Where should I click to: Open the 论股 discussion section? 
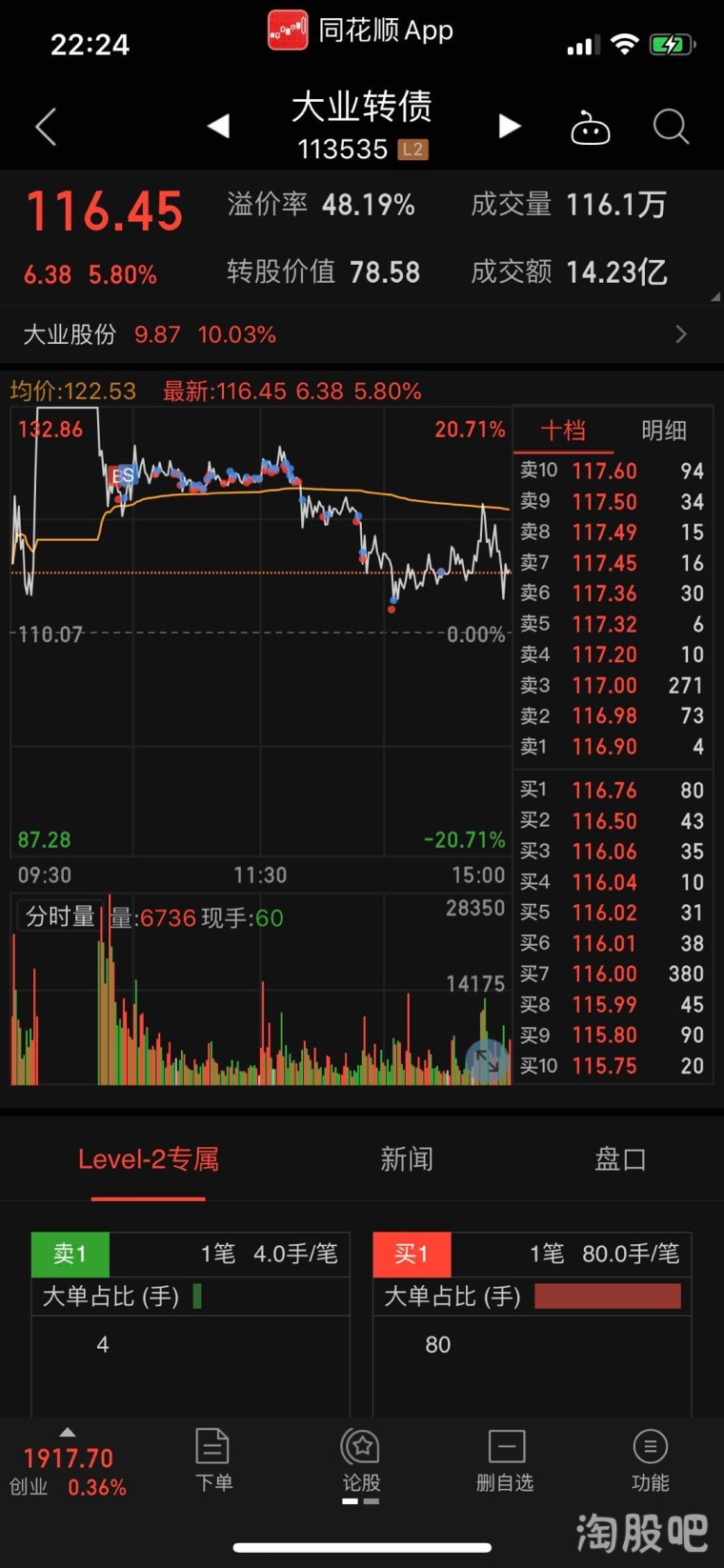[x=361, y=1460]
